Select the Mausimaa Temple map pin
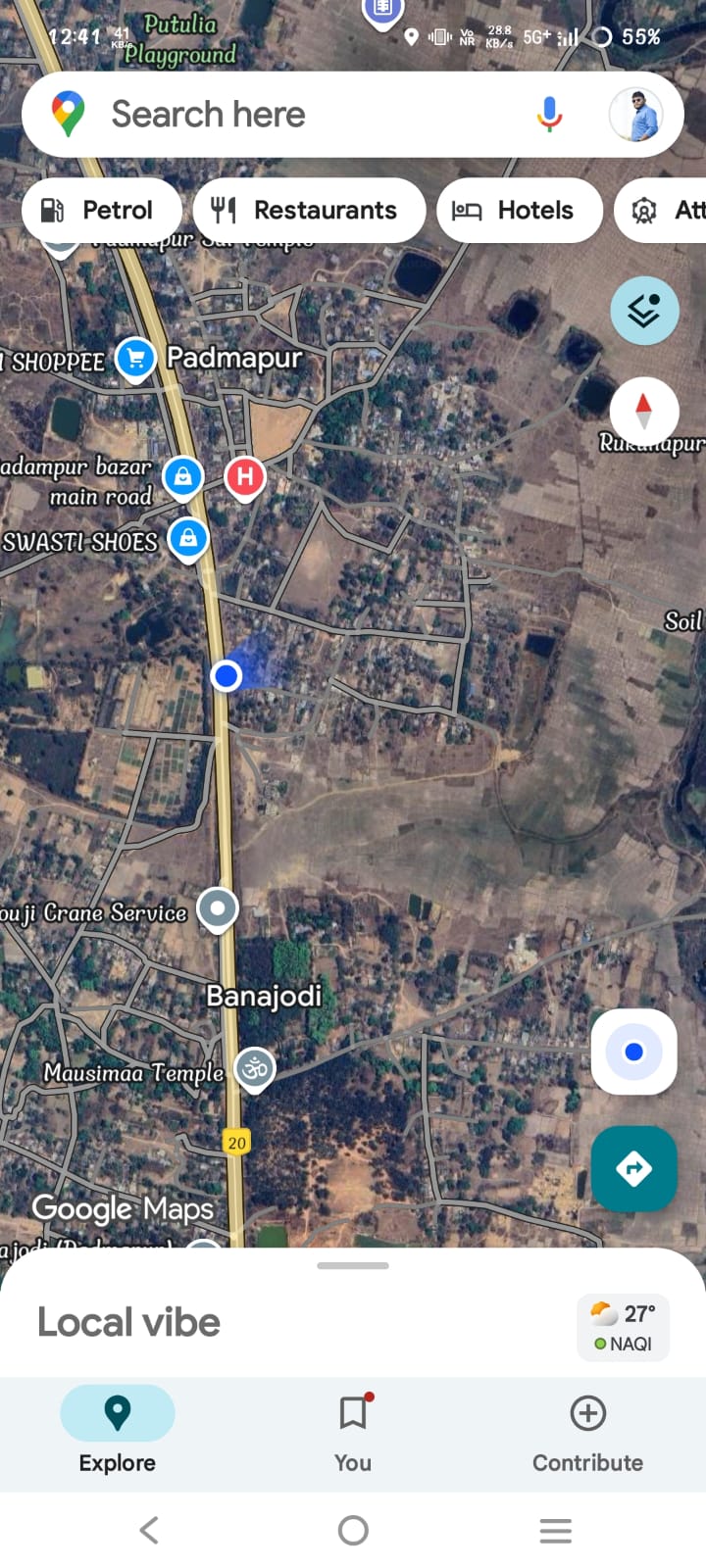This screenshot has height=1568, width=706. [255, 1068]
